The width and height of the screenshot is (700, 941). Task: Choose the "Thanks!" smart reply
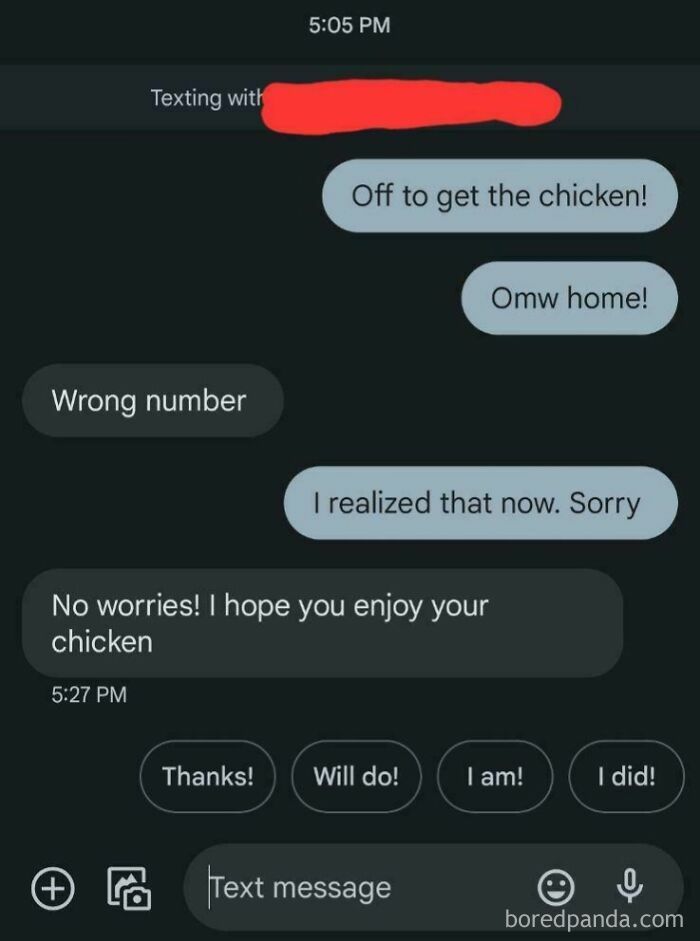(208, 776)
